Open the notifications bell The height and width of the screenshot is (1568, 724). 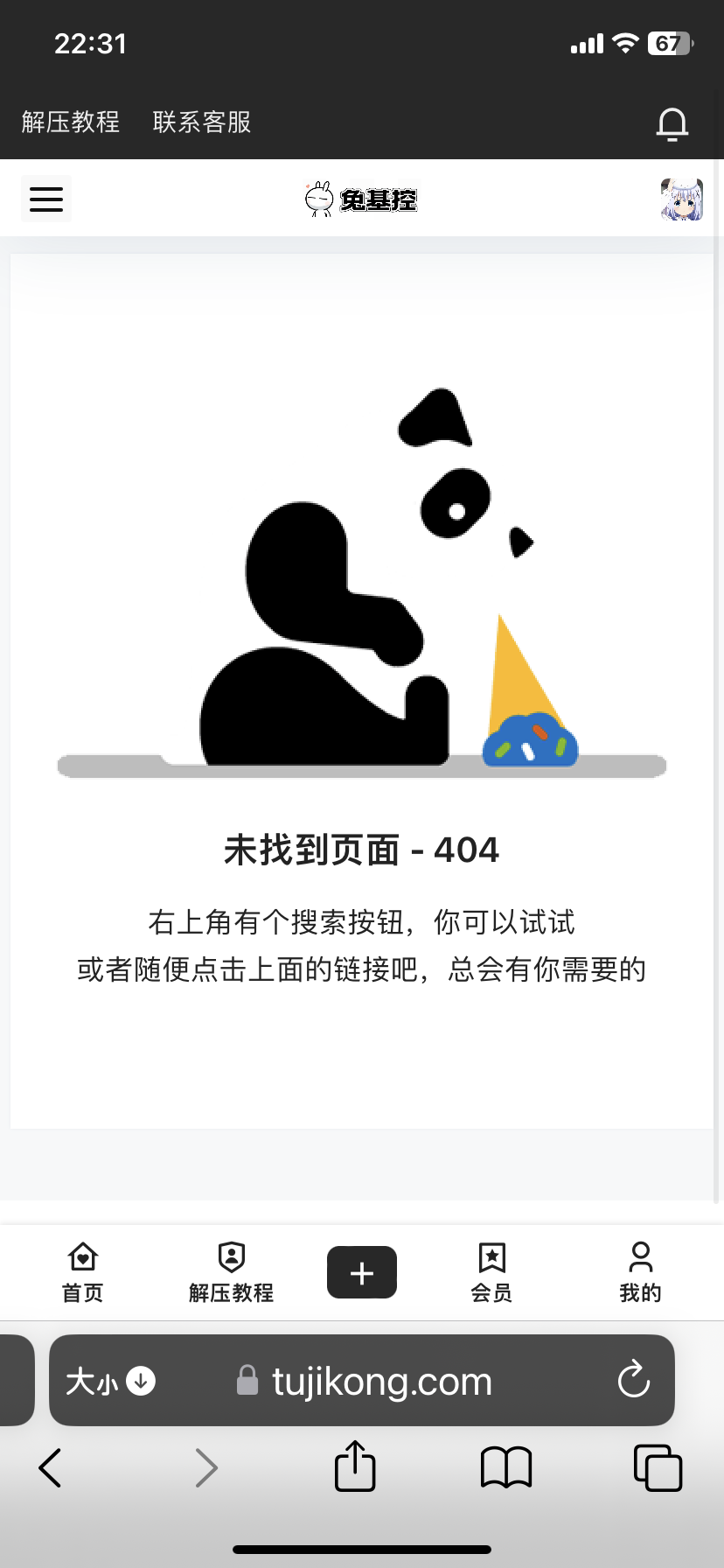672,123
